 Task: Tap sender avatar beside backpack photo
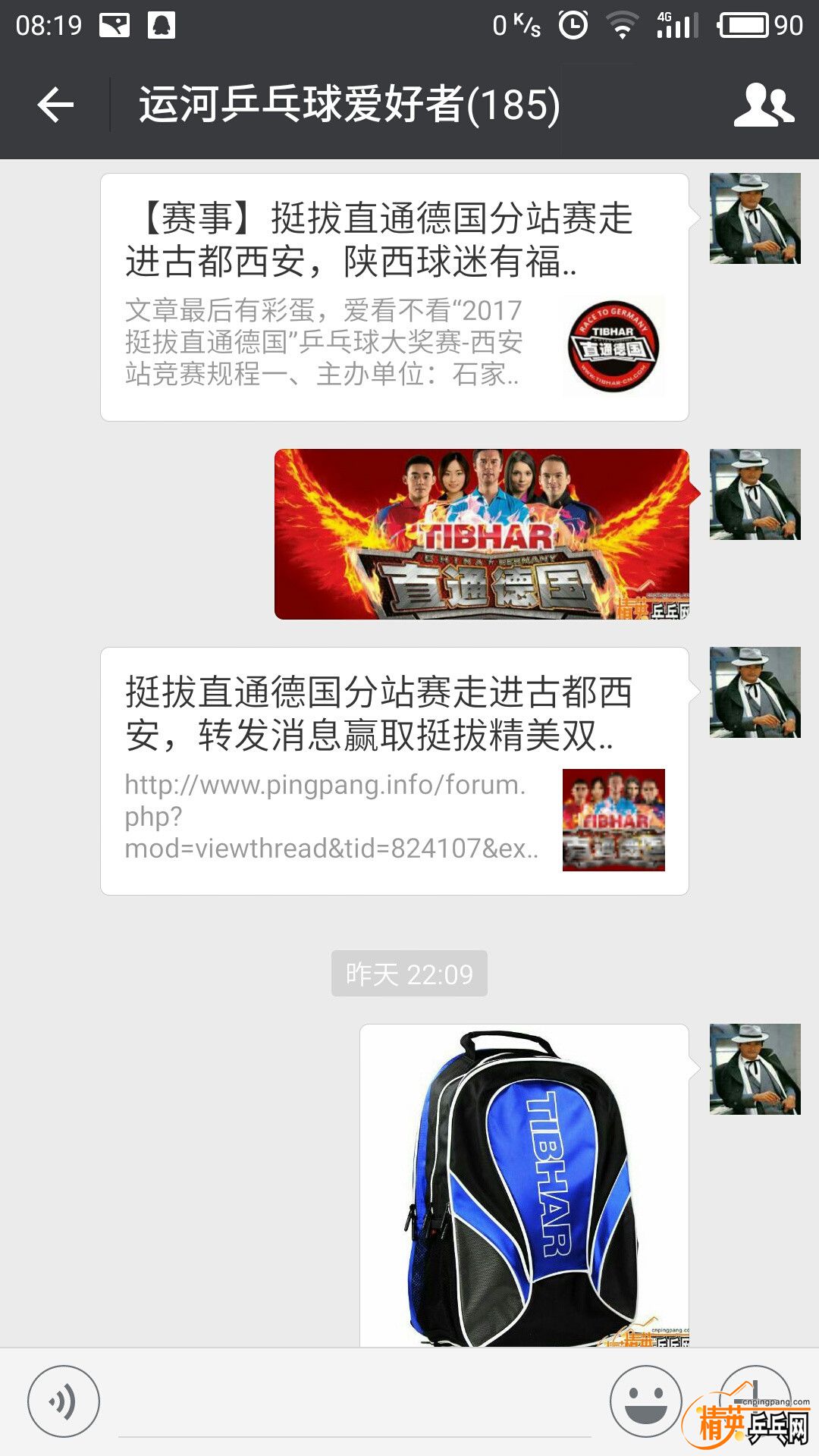(x=755, y=1068)
